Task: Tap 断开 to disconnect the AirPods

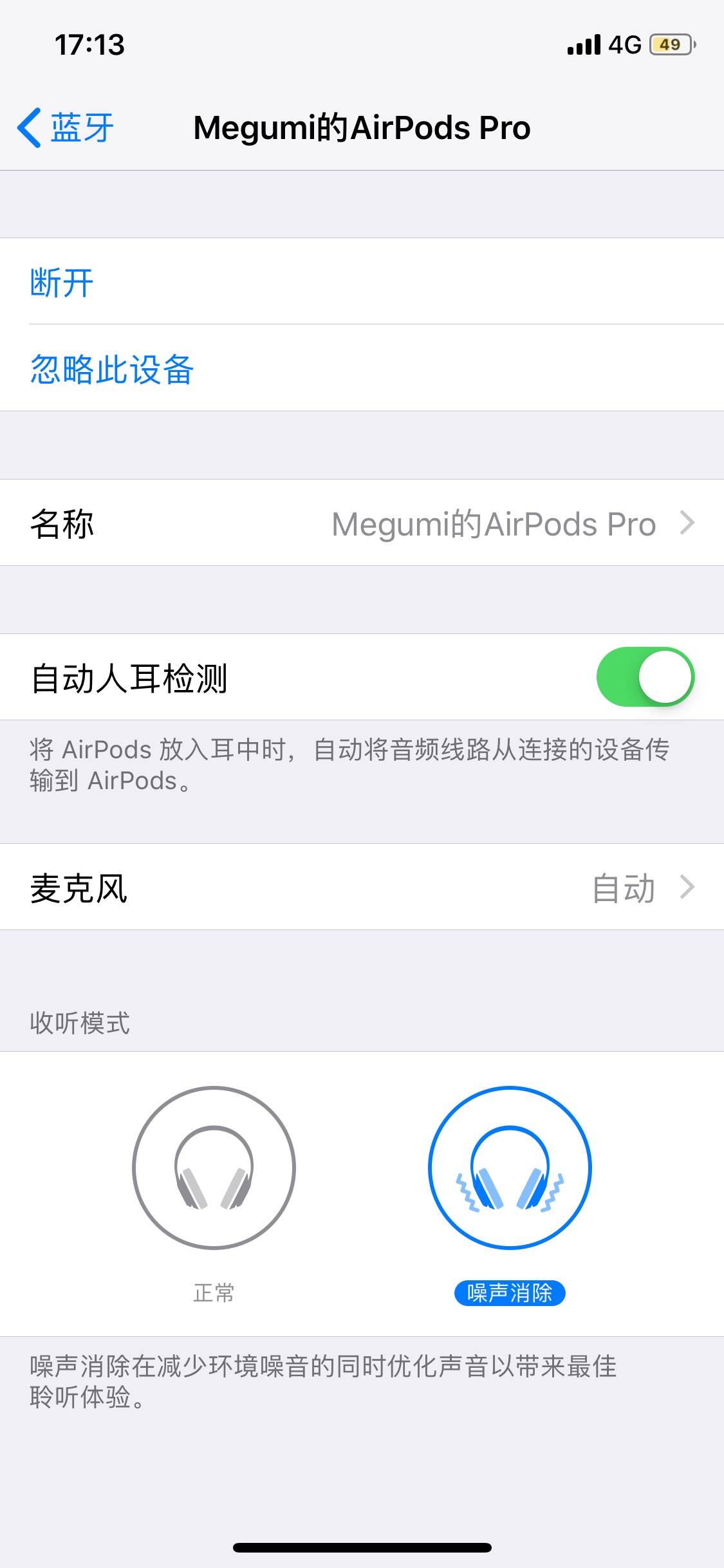Action: [362, 281]
